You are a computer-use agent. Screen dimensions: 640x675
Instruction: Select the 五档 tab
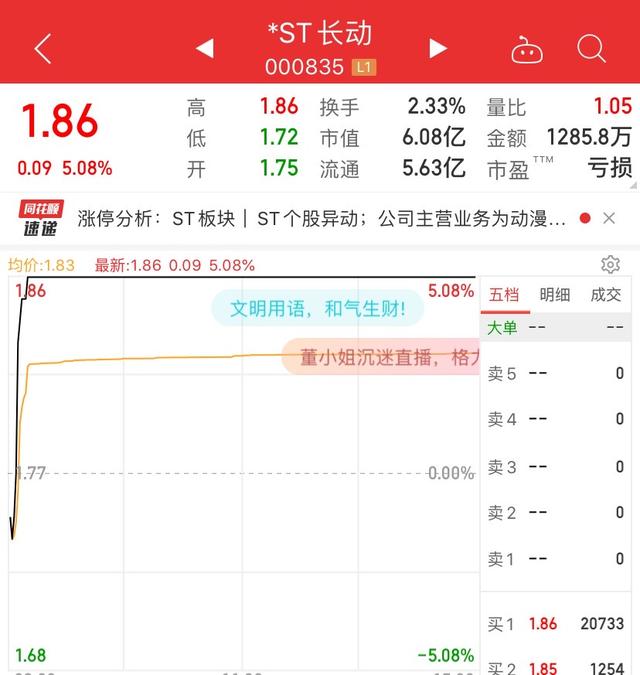pyautogui.click(x=504, y=295)
